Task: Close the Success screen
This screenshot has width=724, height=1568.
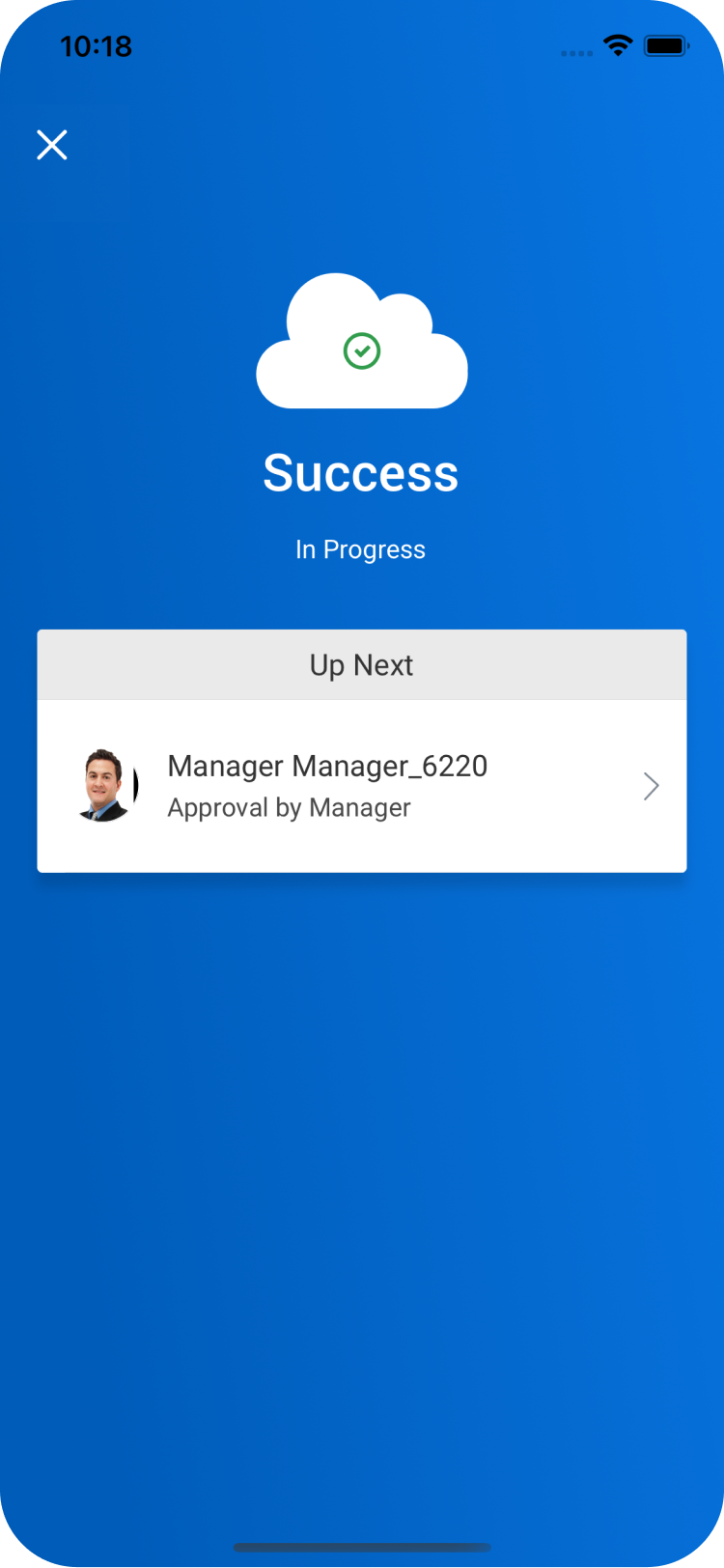Action: [x=52, y=145]
